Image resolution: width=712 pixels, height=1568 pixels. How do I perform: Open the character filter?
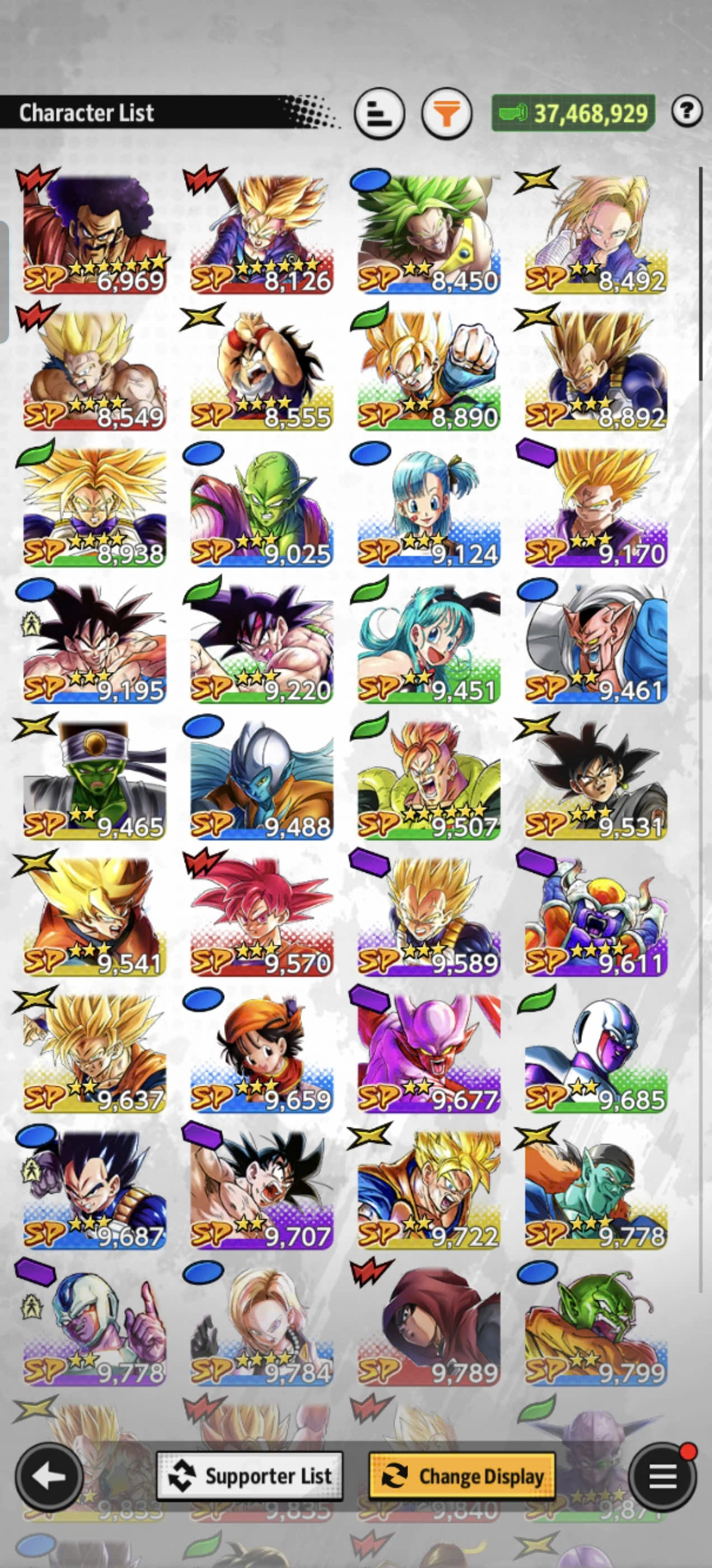click(x=447, y=113)
